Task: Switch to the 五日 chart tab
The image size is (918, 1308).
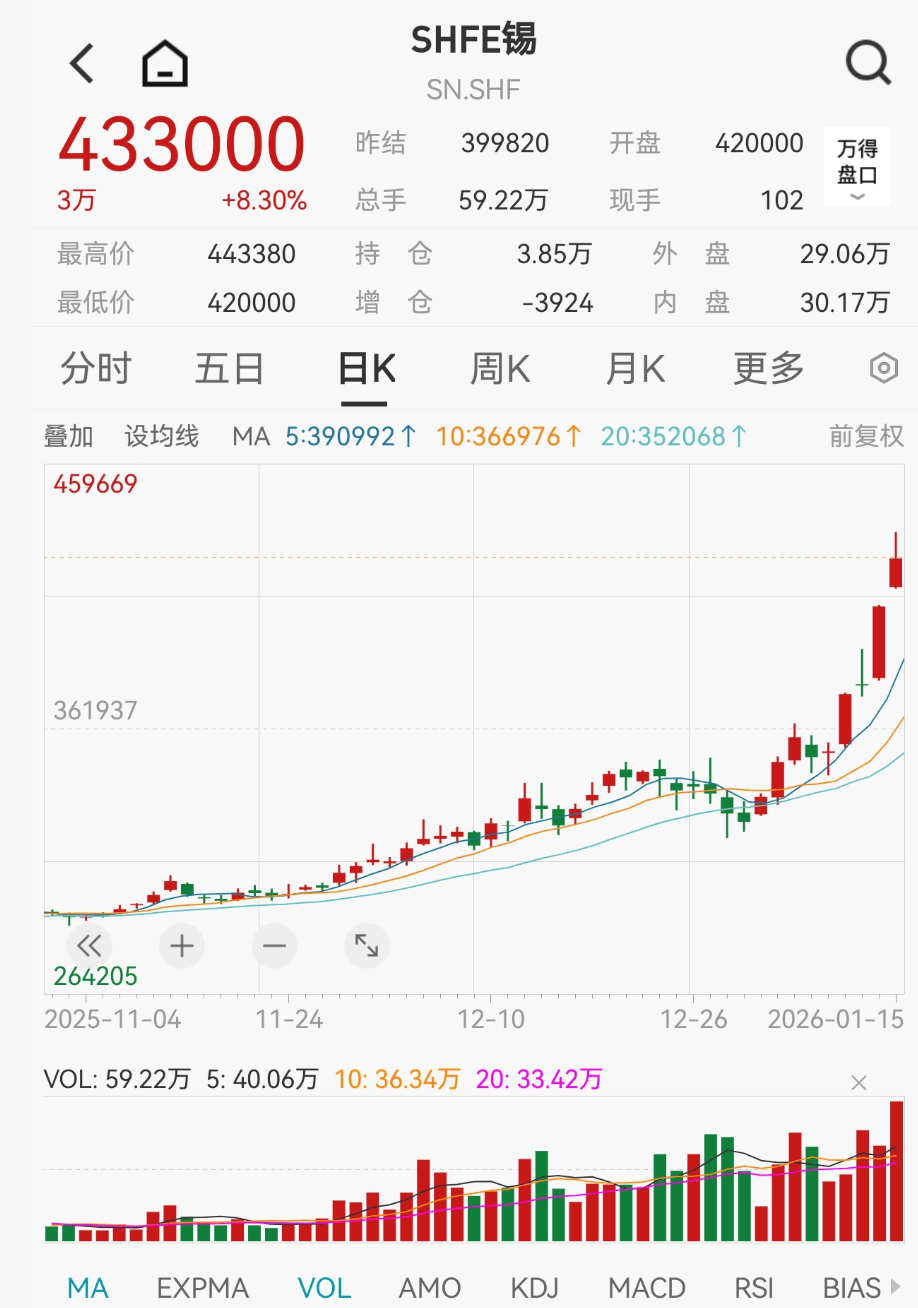Action: click(x=229, y=369)
